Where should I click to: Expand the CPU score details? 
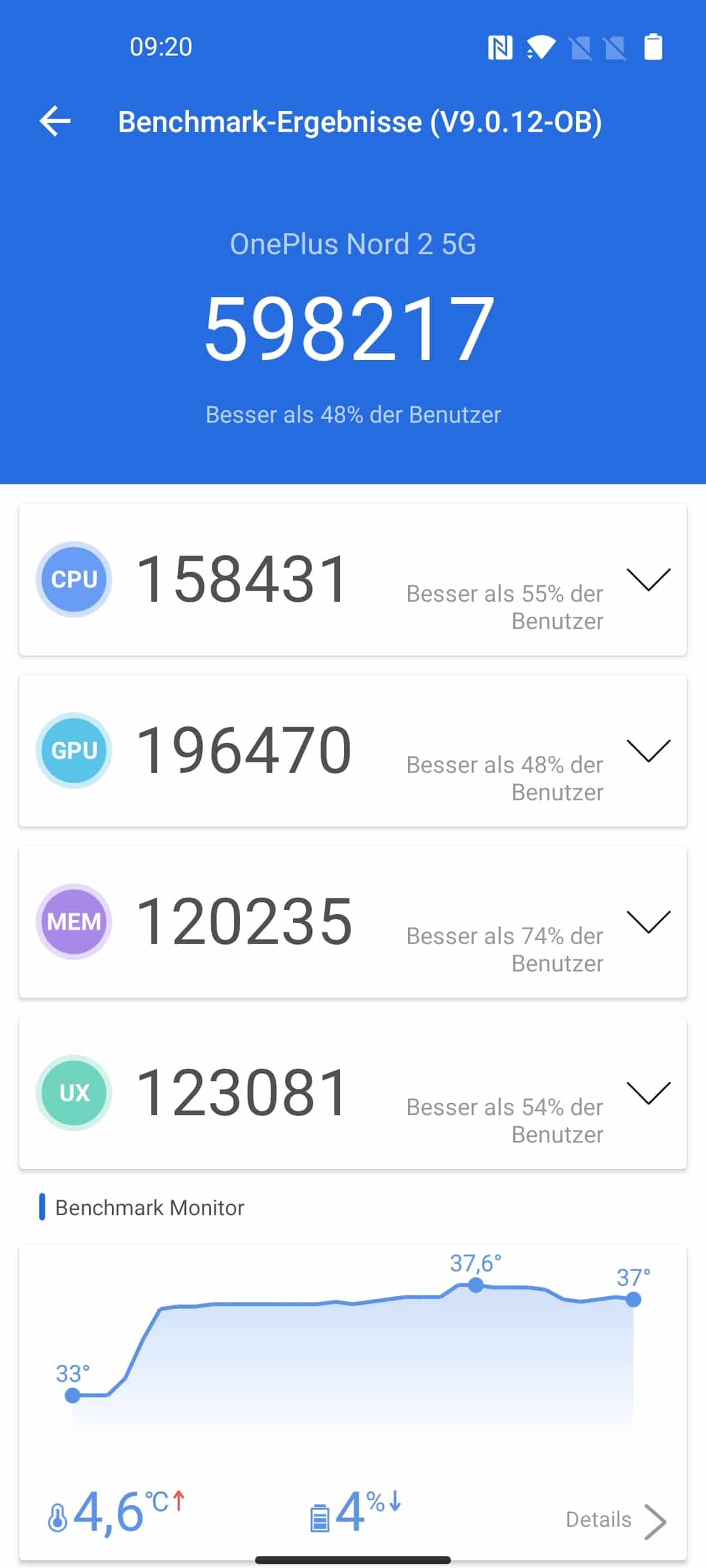pyautogui.click(x=648, y=580)
